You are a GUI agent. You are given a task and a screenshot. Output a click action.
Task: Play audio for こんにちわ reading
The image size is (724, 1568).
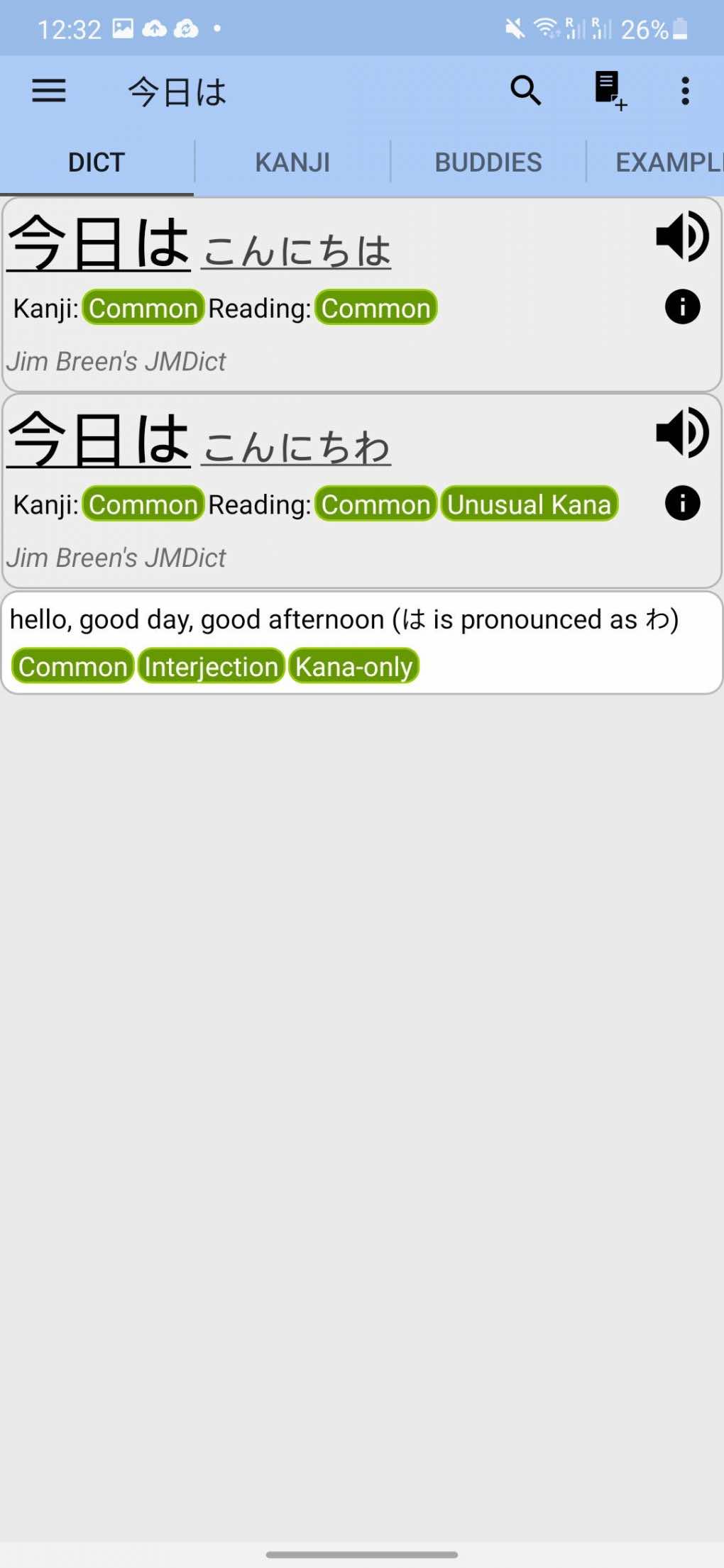click(x=682, y=433)
